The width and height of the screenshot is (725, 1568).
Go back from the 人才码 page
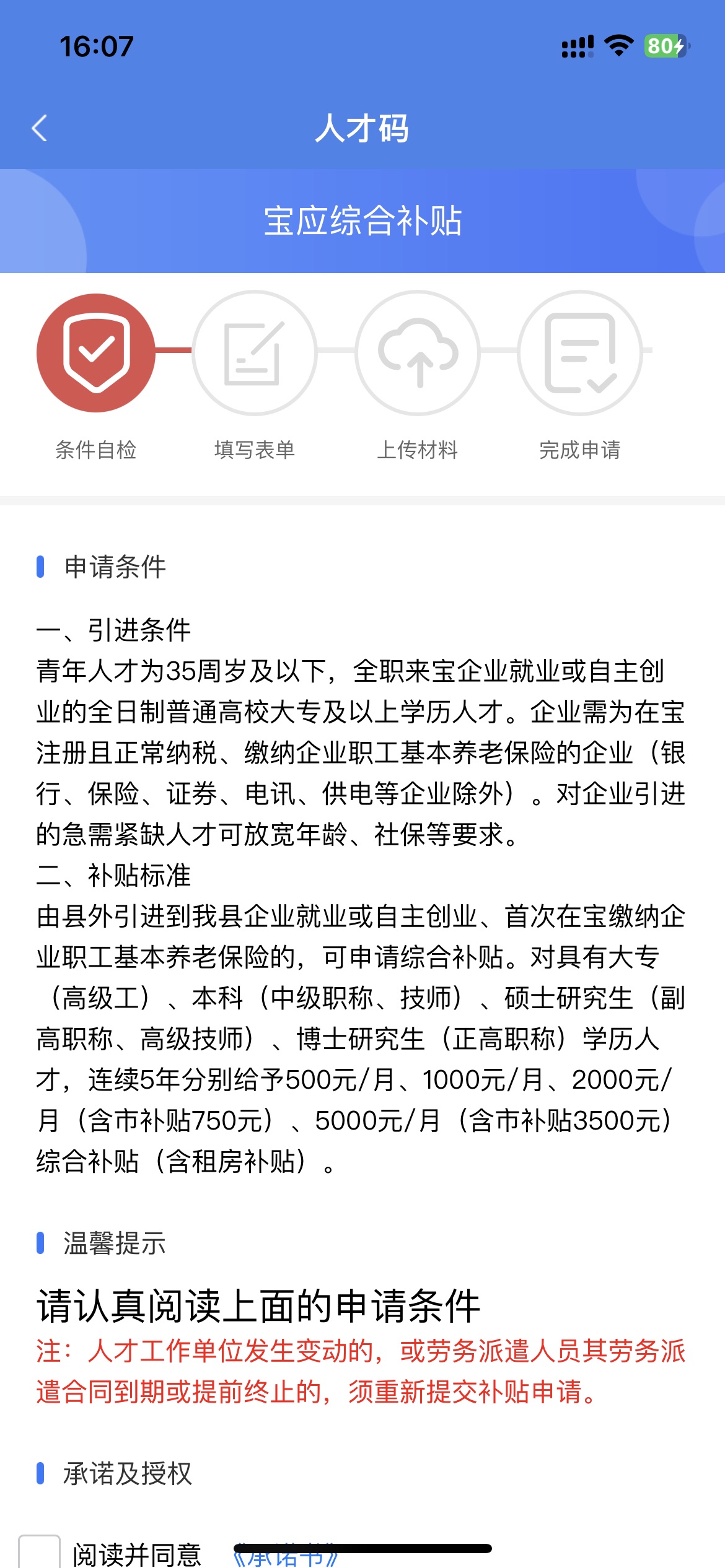40,128
